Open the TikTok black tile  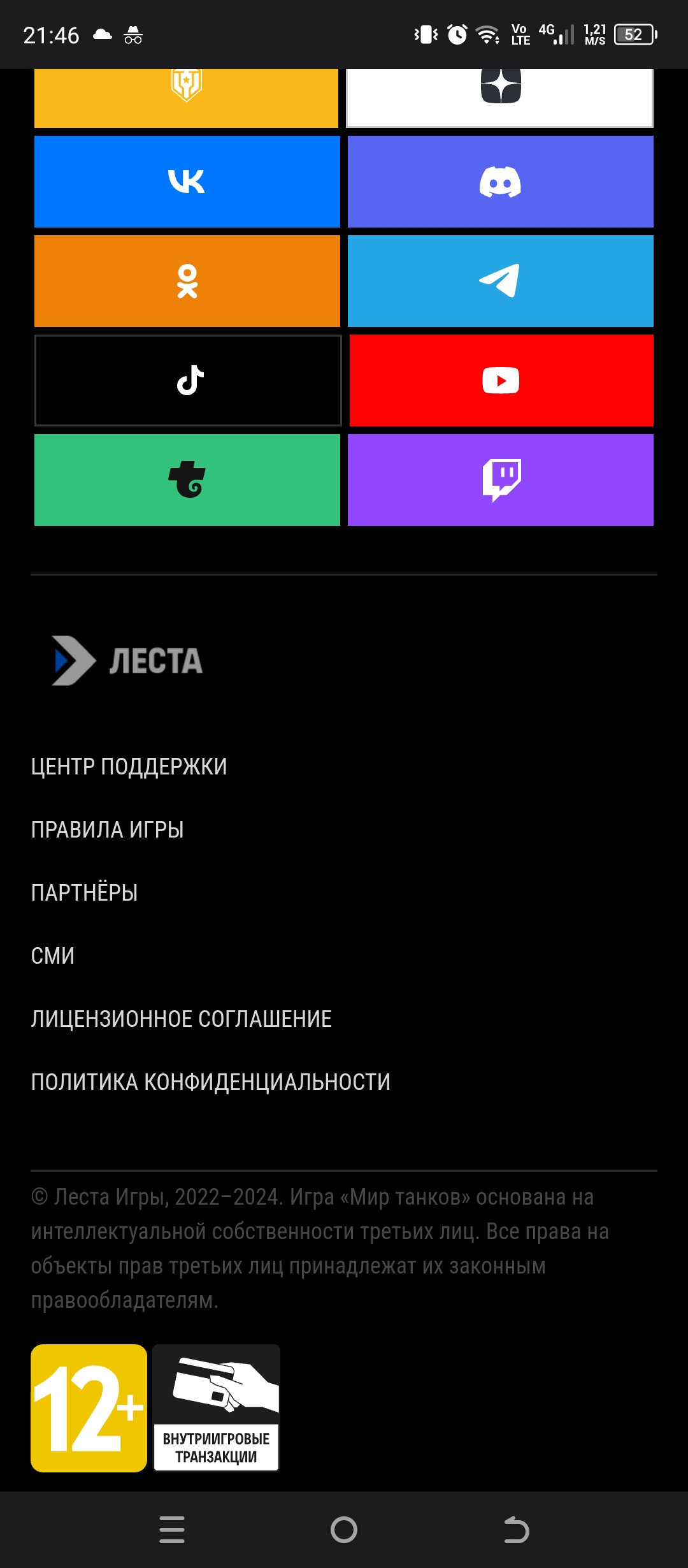pos(188,381)
